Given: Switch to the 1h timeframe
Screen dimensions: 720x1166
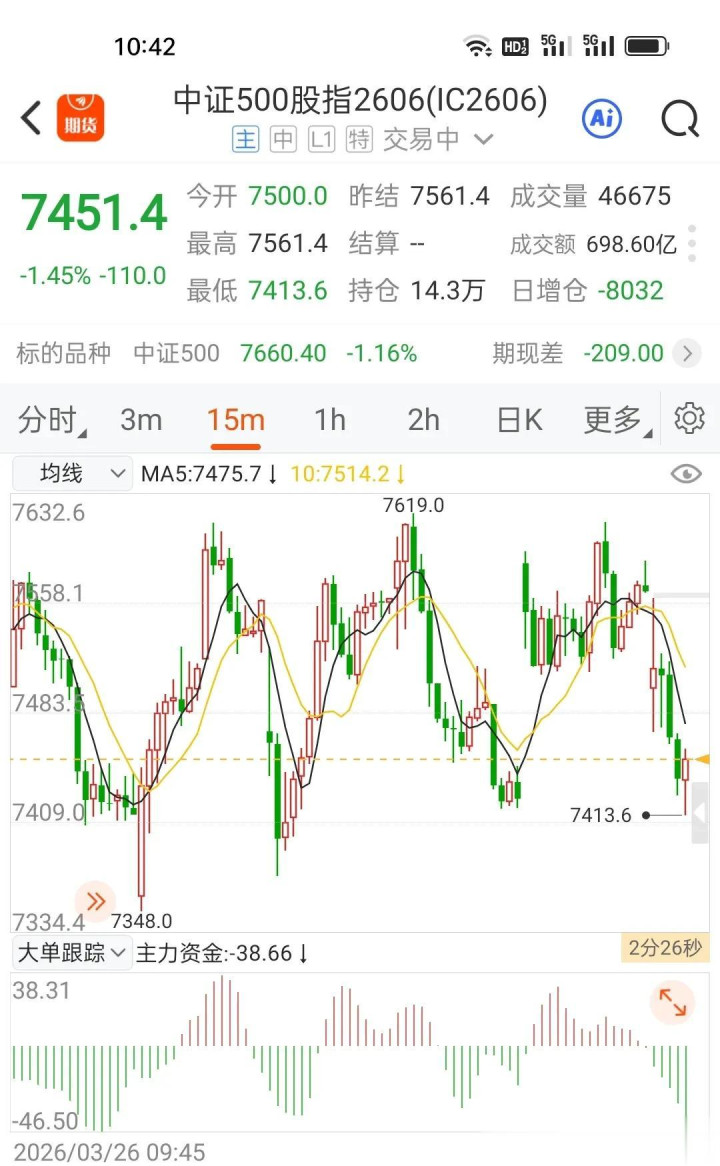Looking at the screenshot, I should (330, 420).
